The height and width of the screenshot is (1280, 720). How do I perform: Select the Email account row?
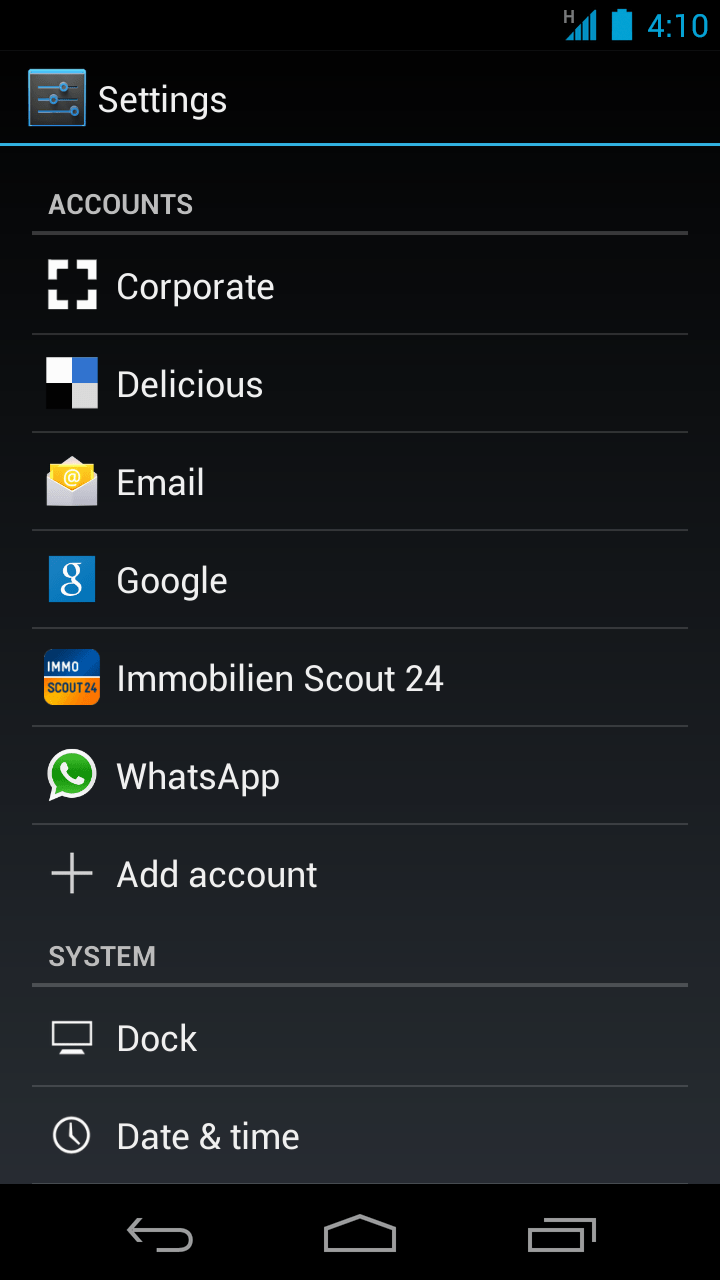(360, 481)
